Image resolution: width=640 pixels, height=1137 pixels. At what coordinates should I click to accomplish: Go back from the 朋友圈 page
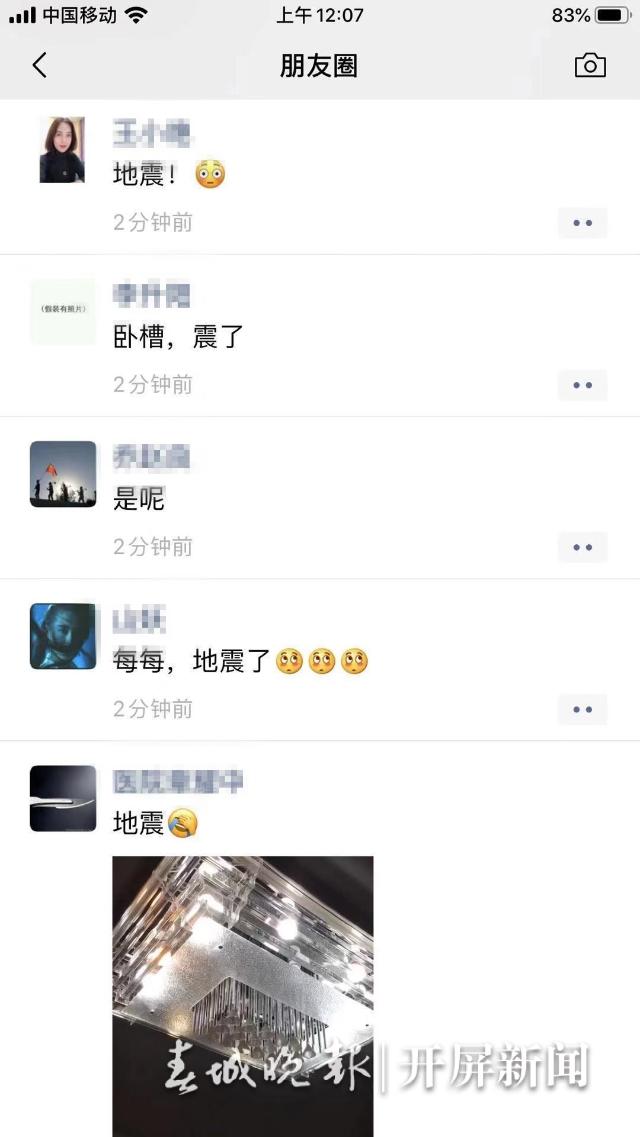click(x=40, y=66)
